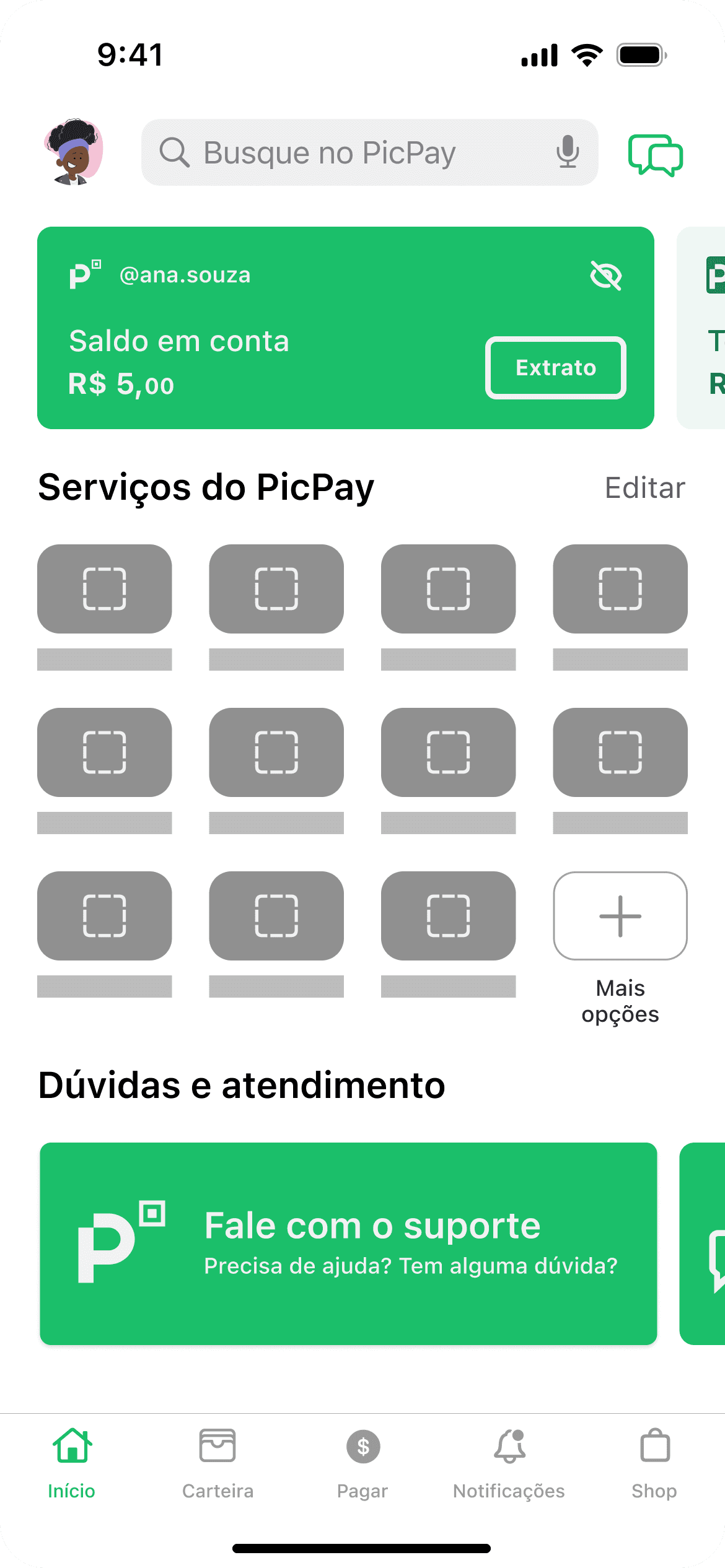Open the Extrato statement

555,368
